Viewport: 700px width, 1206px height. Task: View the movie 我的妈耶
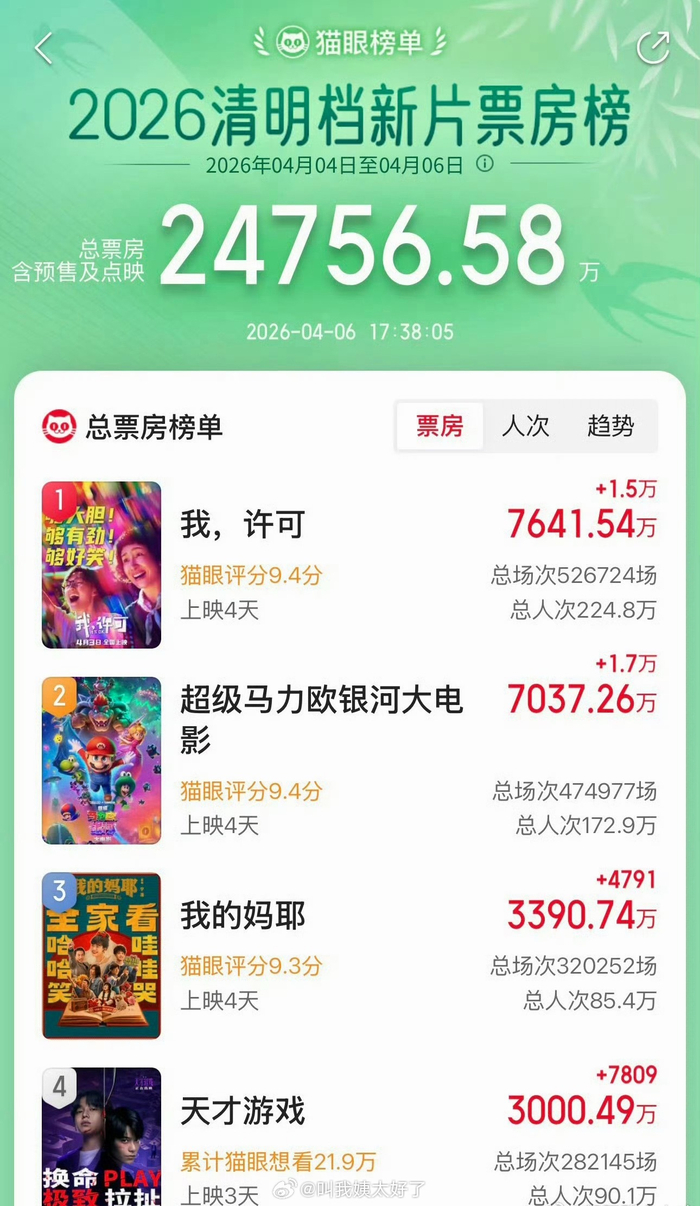[x=243, y=915]
